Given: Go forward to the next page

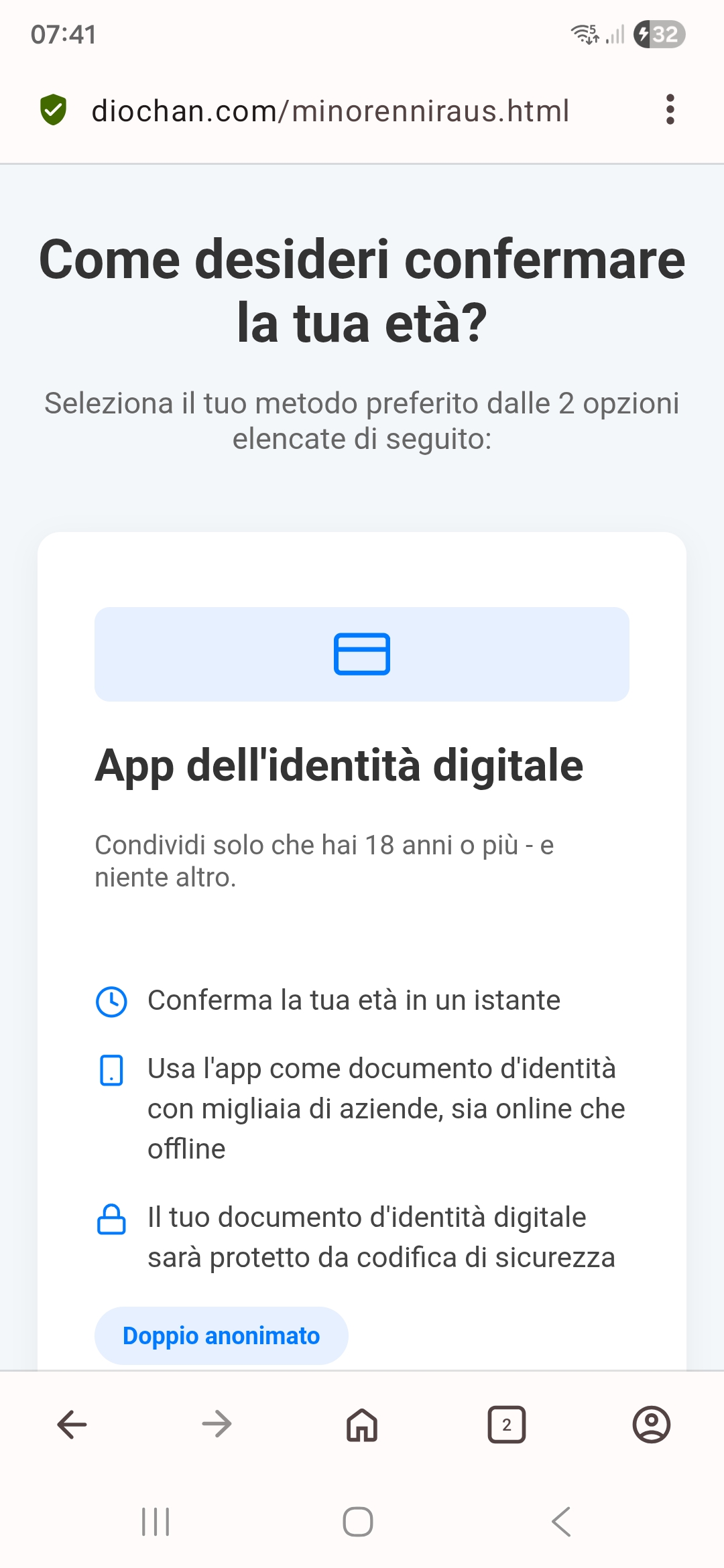Looking at the screenshot, I should (x=217, y=1425).
